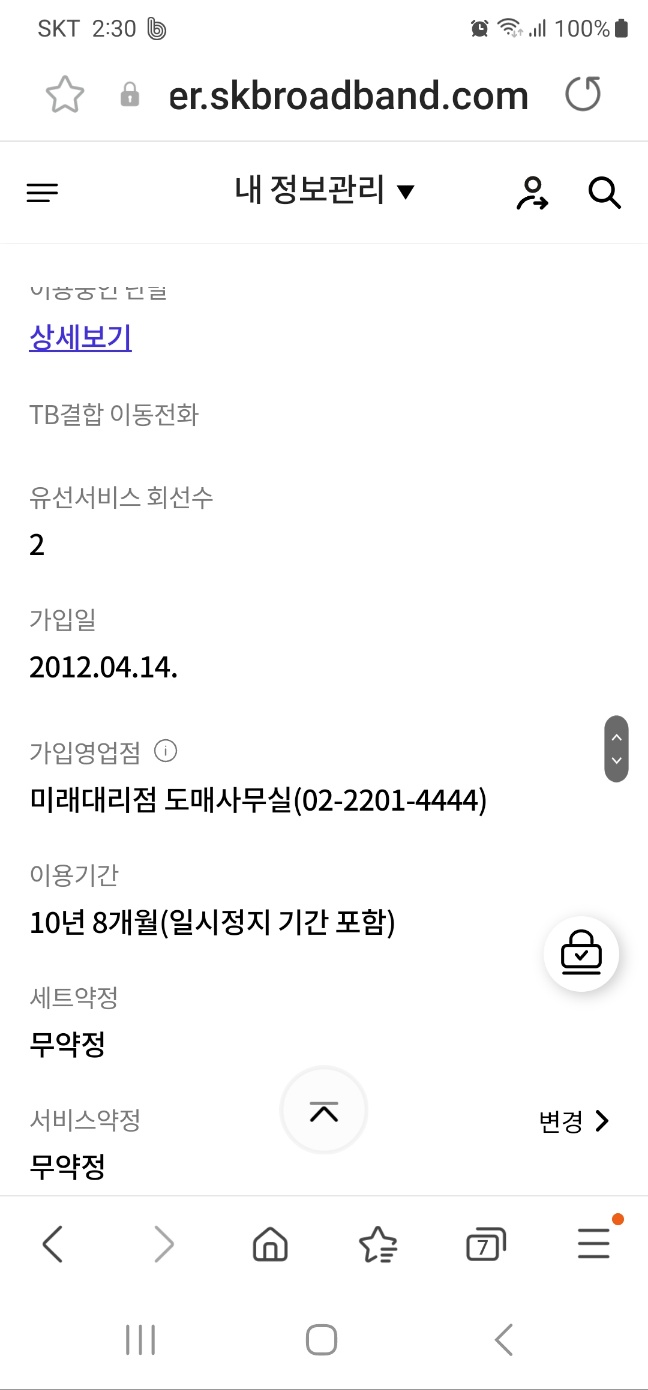648x1390 pixels.
Task: Expand the 내 정보관리 dropdown
Action: 324,191
